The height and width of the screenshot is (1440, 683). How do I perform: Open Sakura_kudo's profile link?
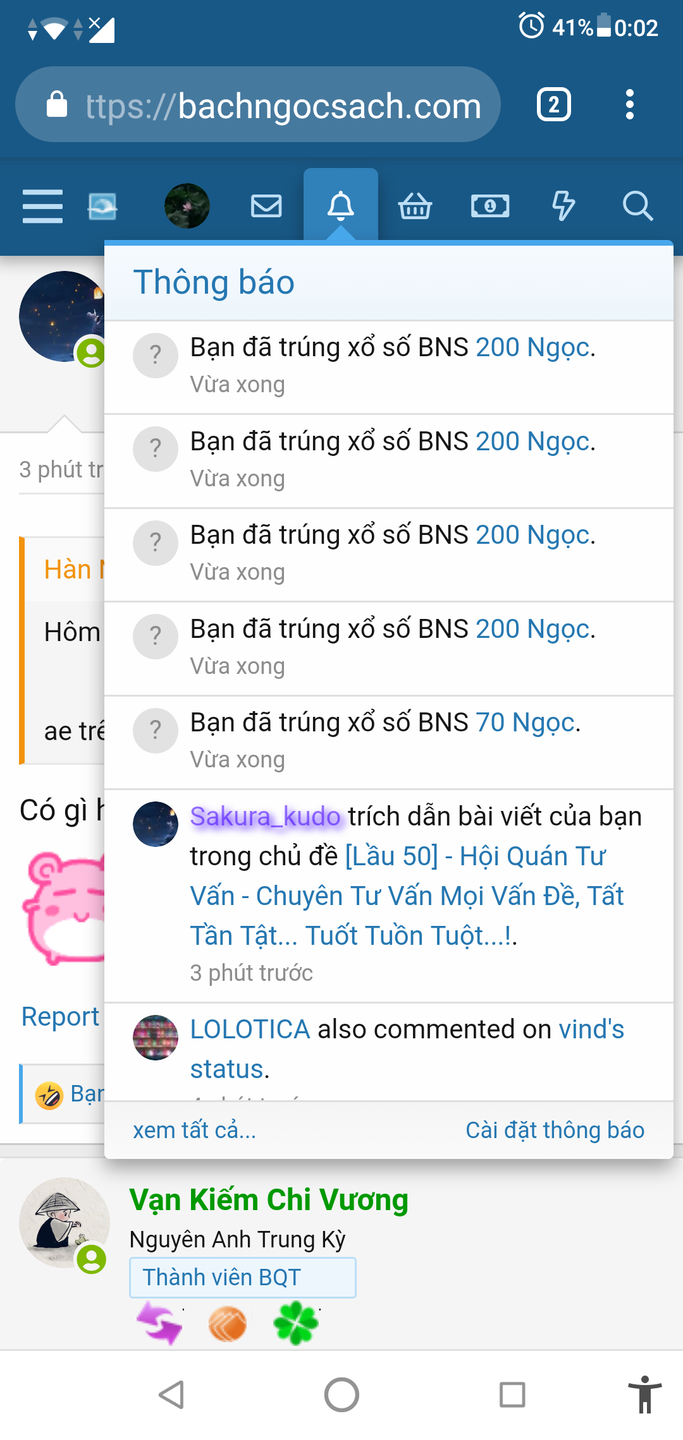point(266,817)
